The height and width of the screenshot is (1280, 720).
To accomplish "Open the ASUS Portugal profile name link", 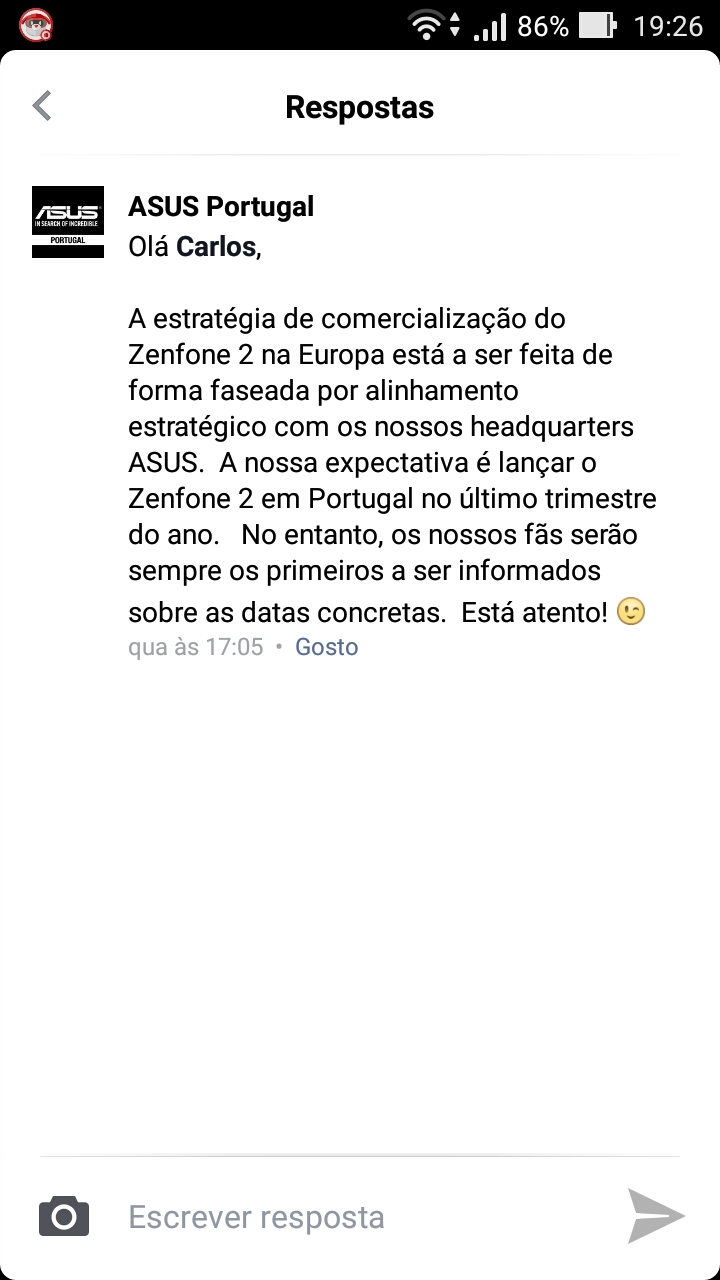I will [221, 207].
